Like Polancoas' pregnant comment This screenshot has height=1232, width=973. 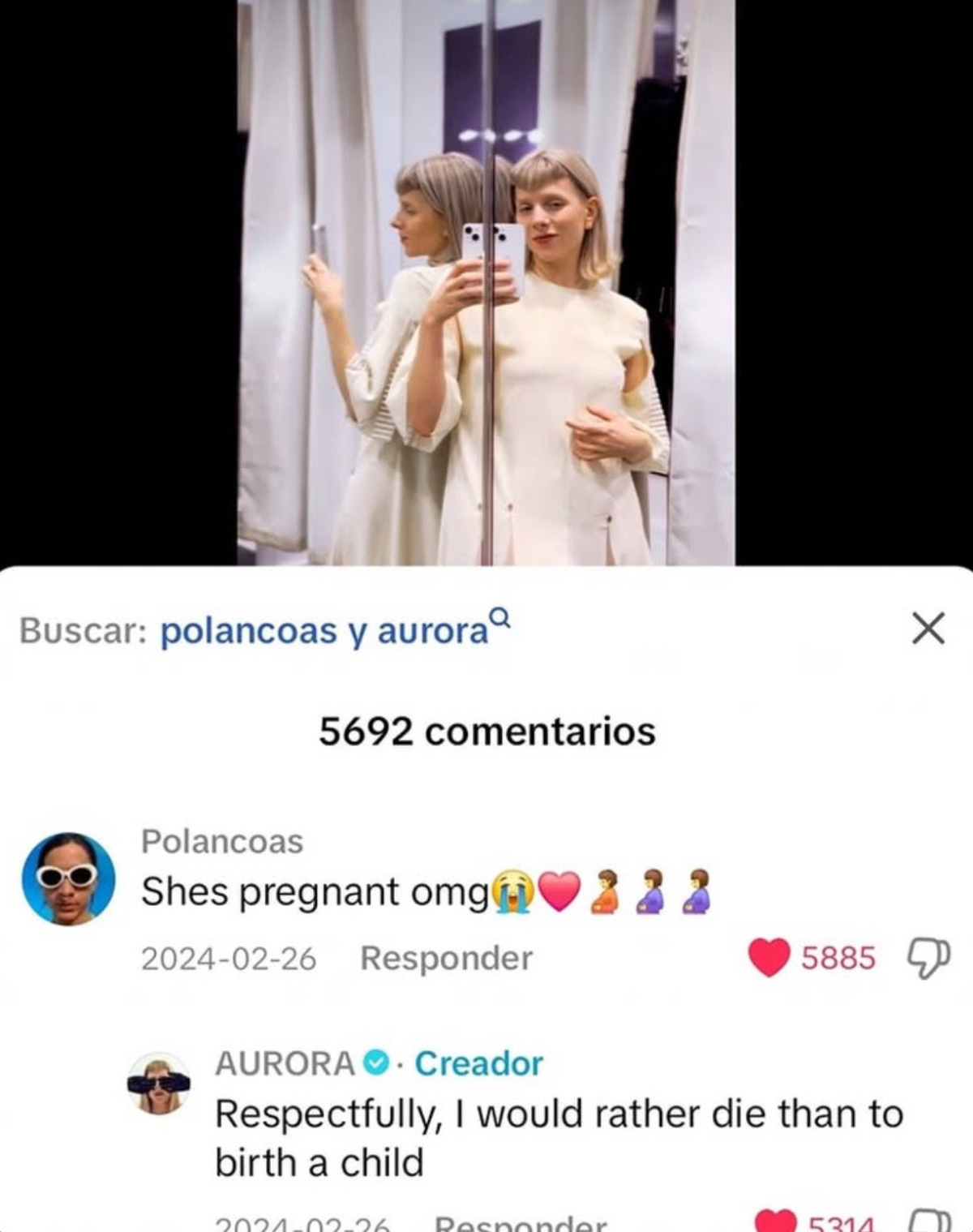point(768,958)
